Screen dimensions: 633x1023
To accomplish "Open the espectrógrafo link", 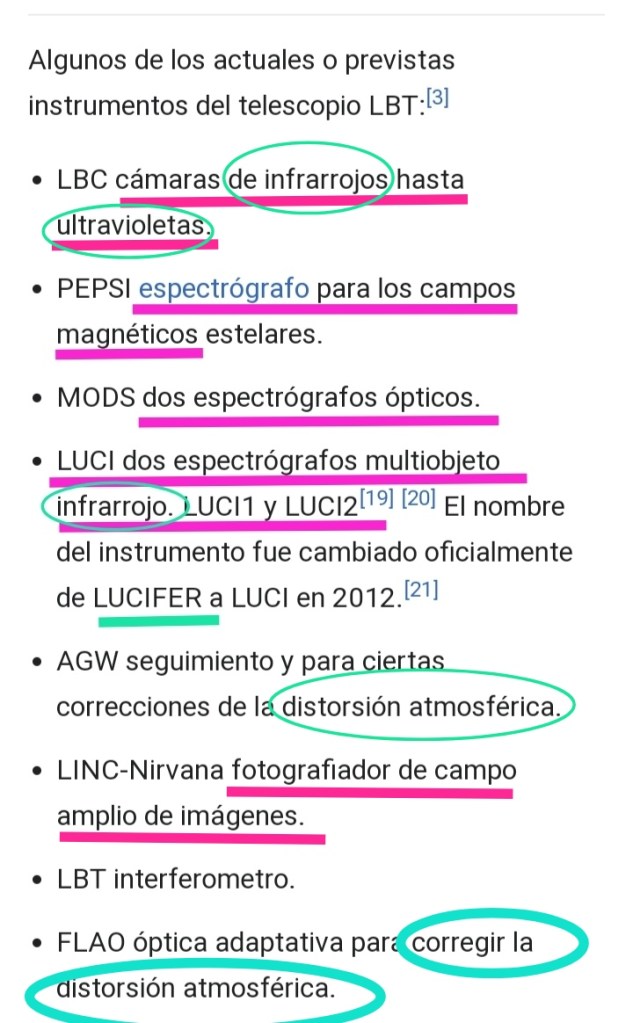I will point(224,290).
